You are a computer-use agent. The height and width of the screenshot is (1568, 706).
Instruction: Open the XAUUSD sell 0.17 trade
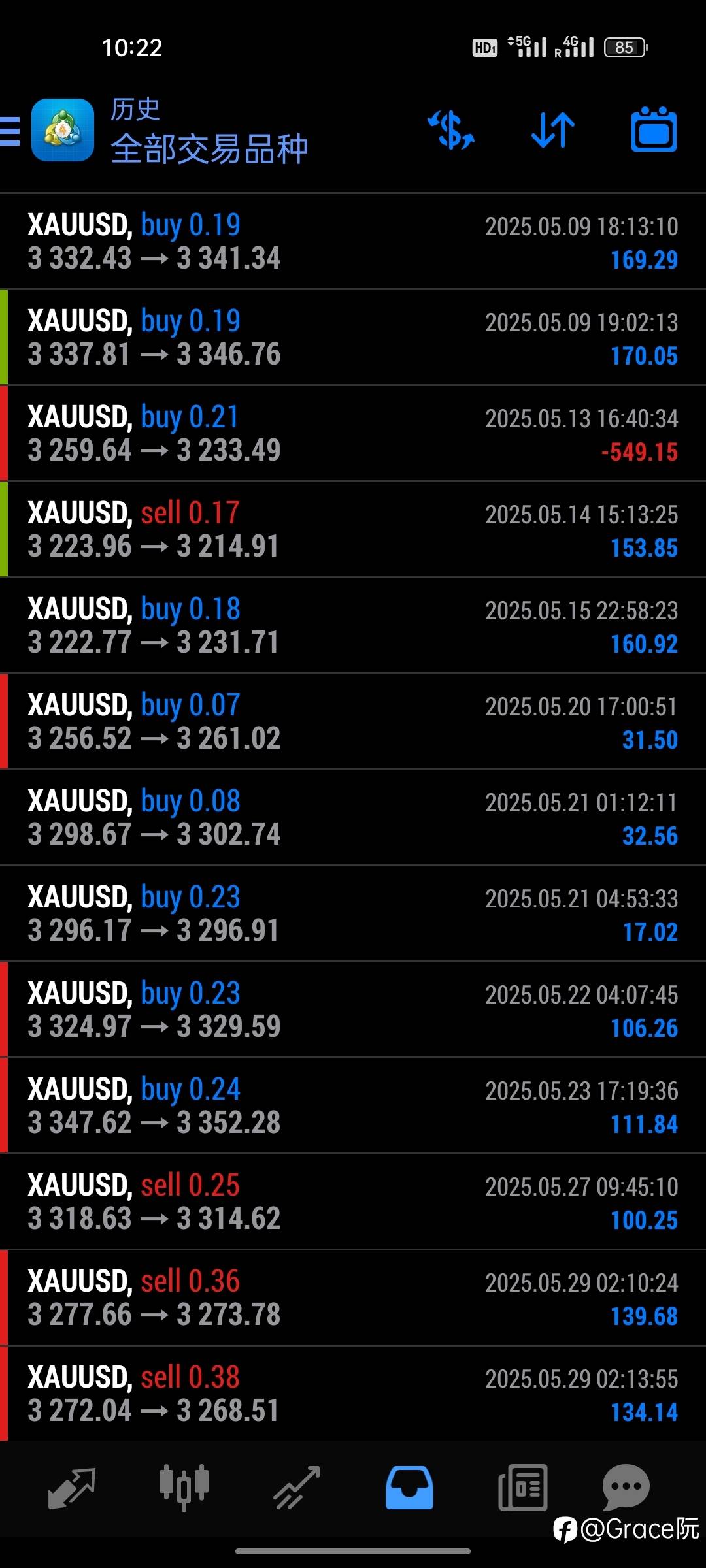353,530
